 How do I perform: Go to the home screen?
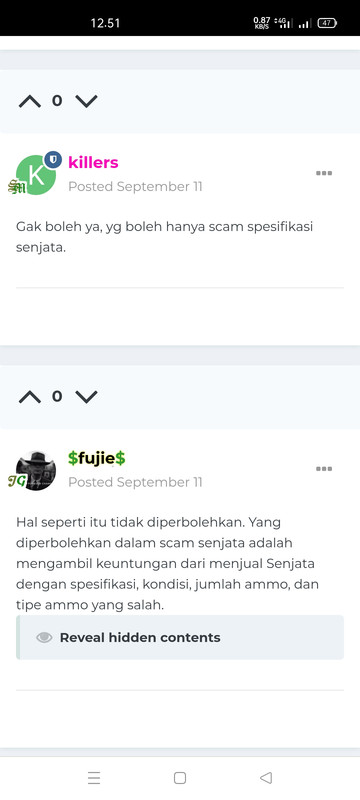[x=179, y=778]
